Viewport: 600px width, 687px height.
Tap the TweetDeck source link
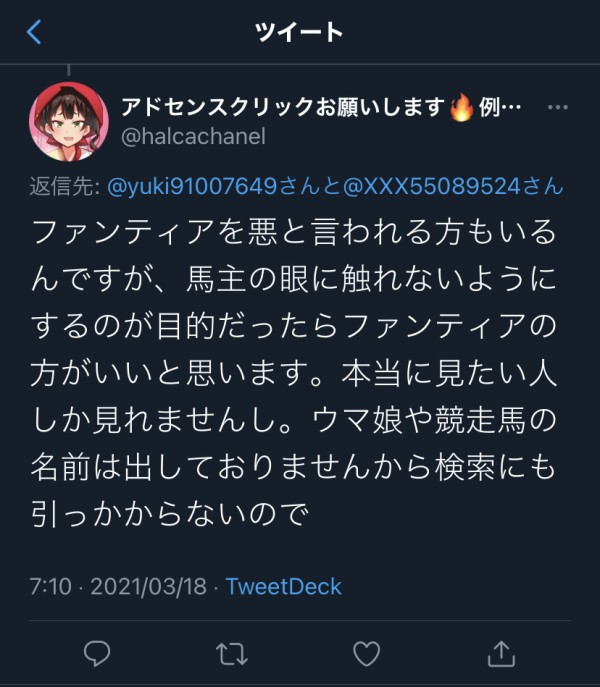pos(284,586)
